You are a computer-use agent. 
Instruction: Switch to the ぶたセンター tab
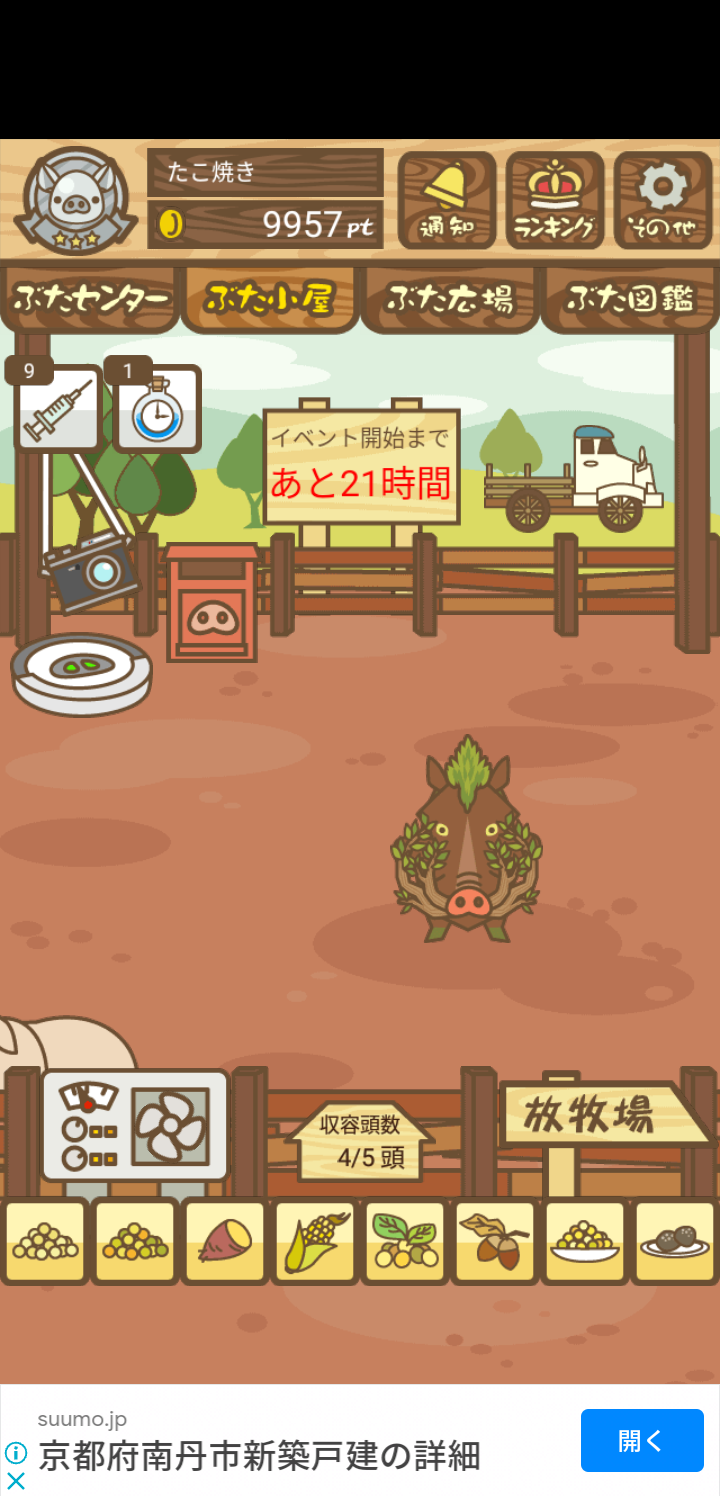(x=92, y=299)
